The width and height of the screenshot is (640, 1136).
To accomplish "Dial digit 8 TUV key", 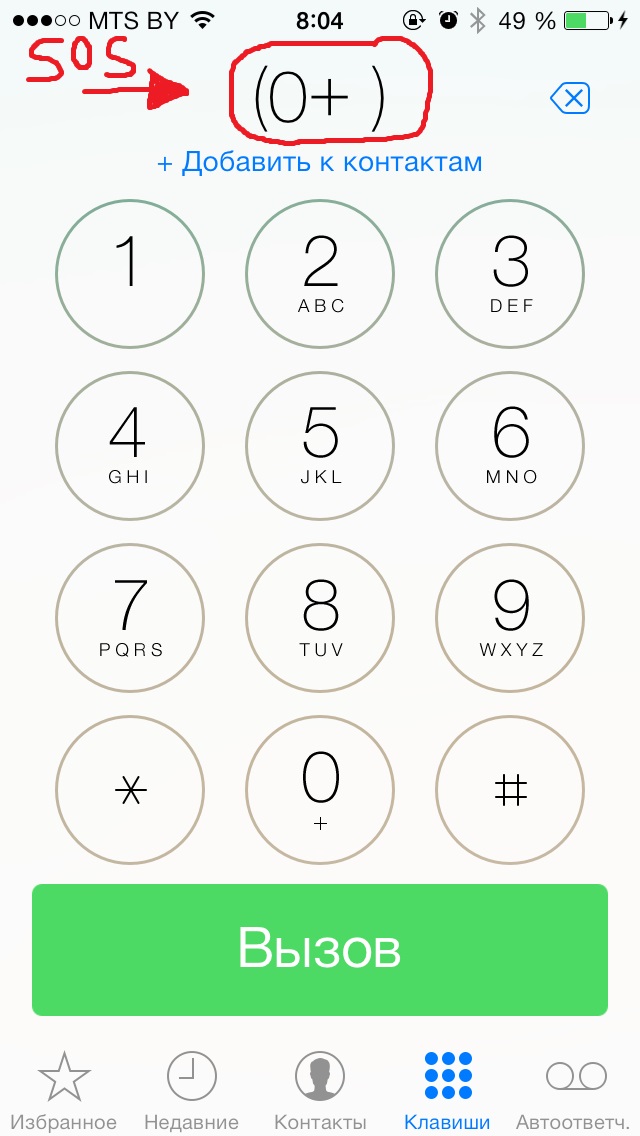I will point(320,617).
